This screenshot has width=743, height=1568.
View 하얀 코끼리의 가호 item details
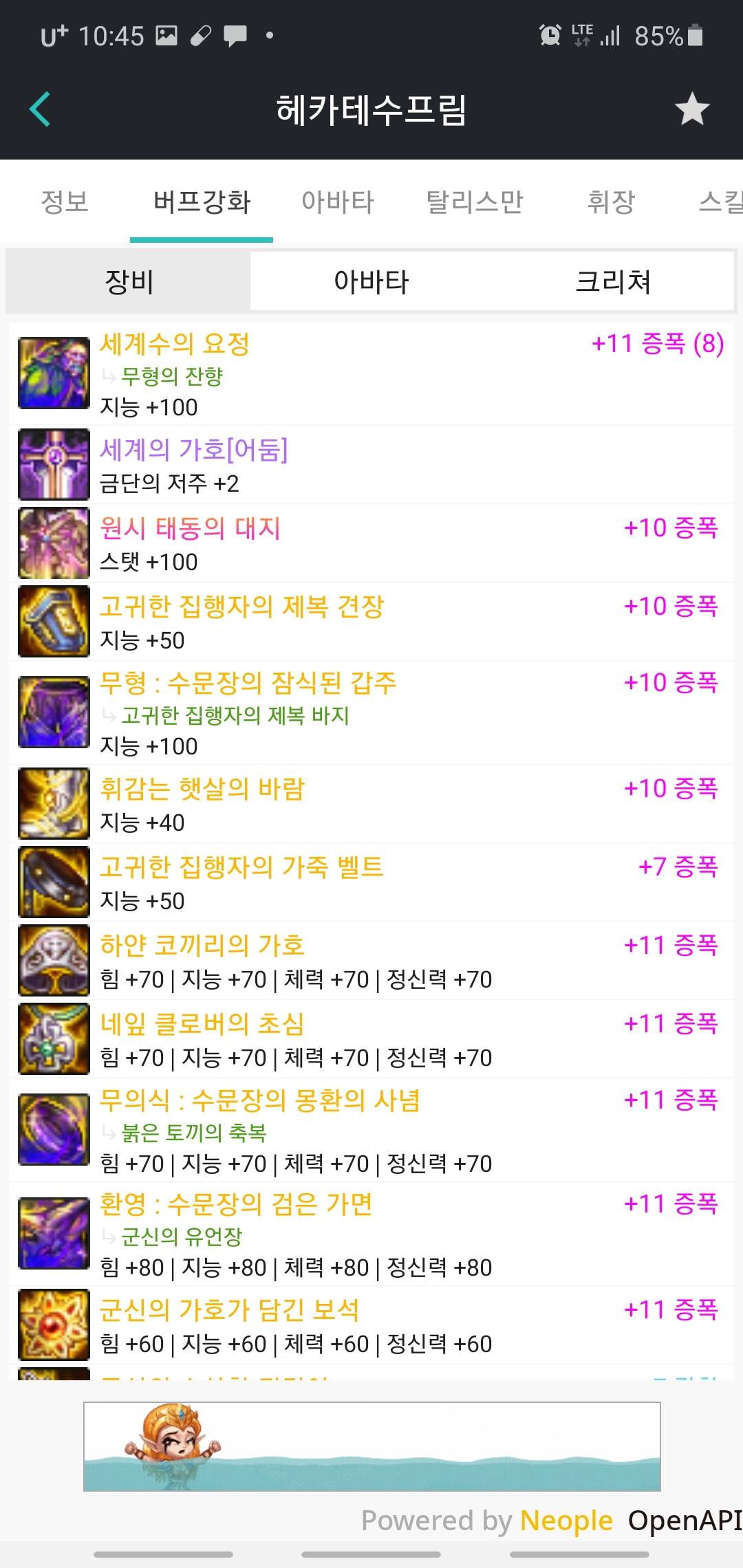tap(371, 961)
